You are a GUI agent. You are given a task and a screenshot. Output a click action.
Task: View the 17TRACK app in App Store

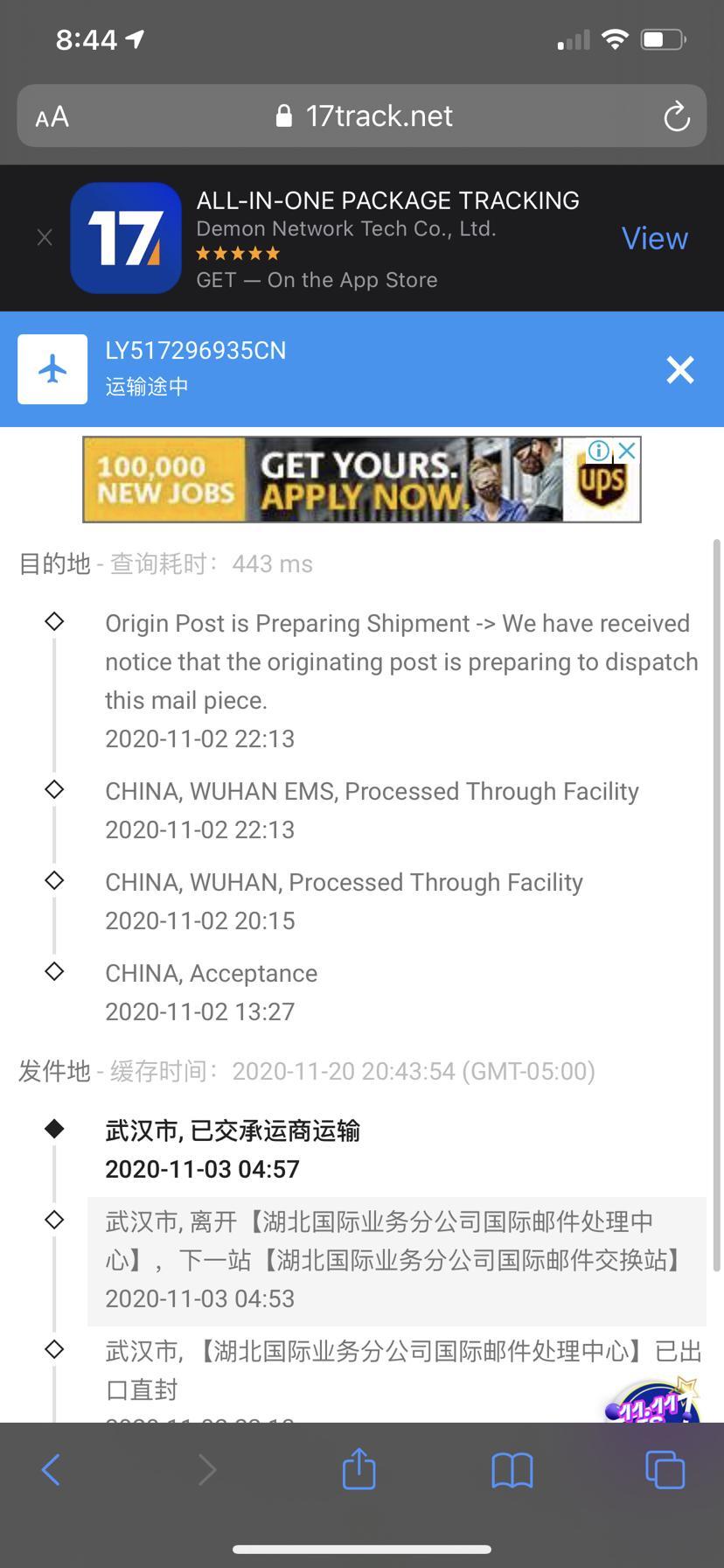tap(654, 238)
